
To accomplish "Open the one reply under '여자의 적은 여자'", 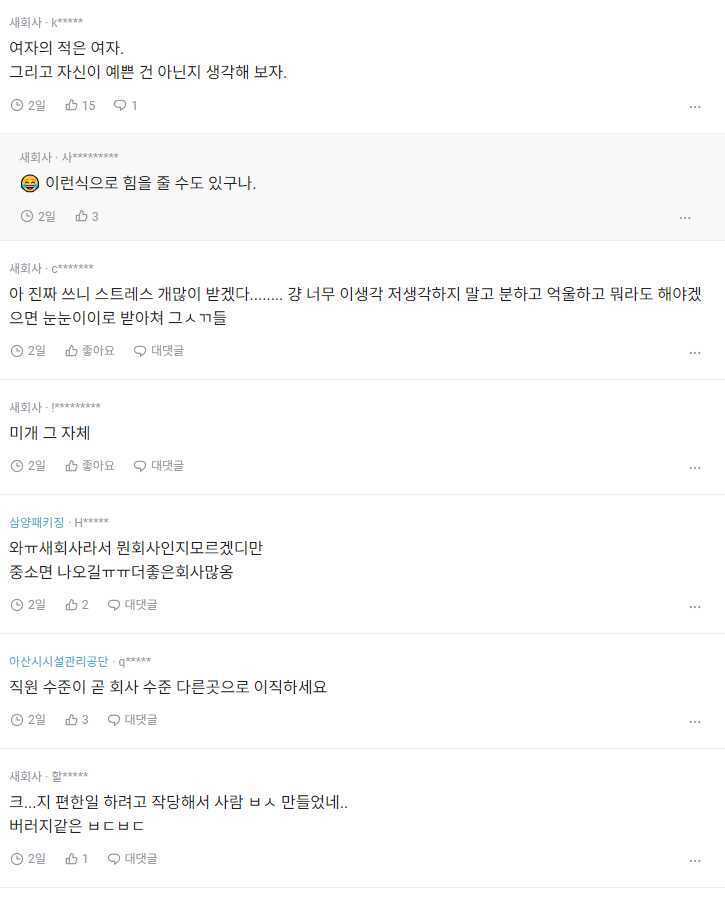I will pos(125,105).
